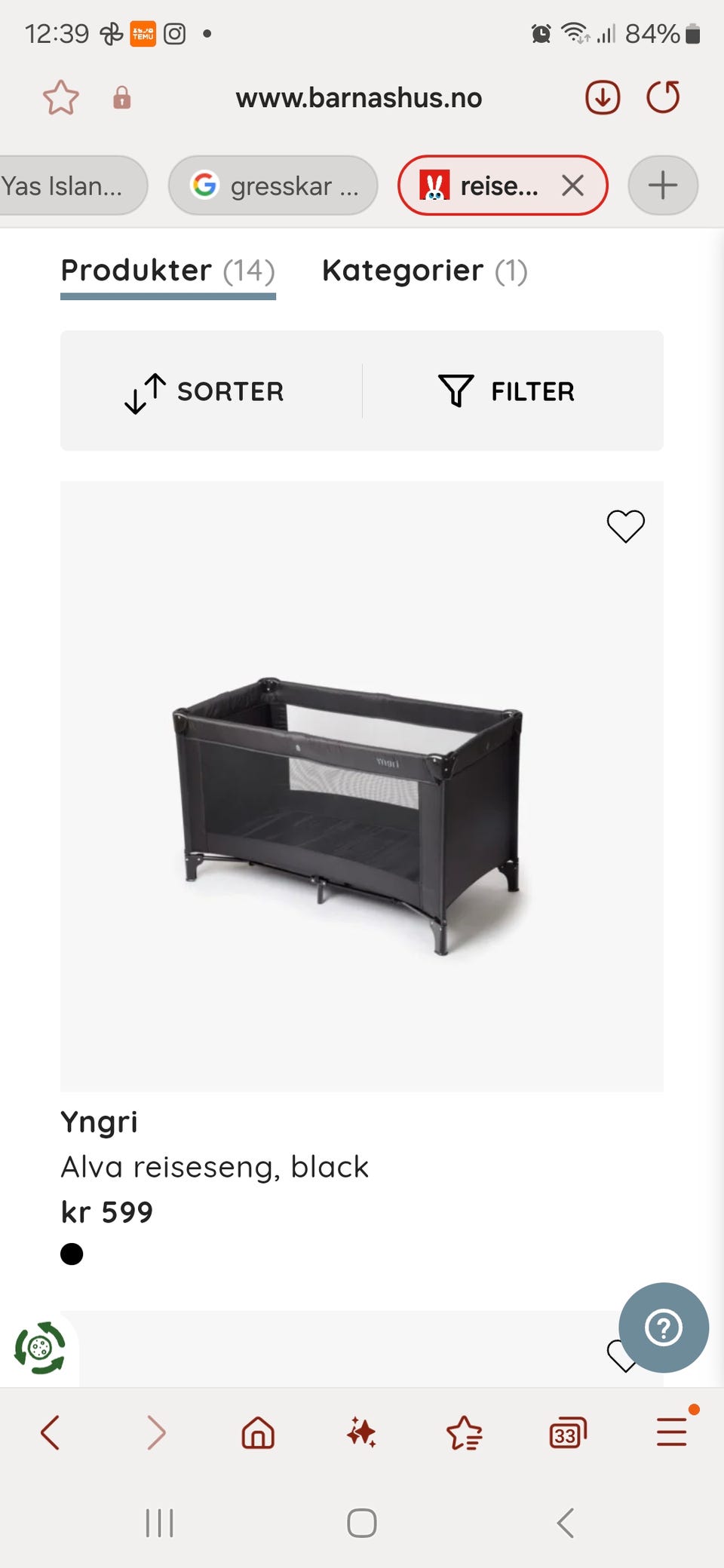724x1568 pixels.
Task: Open the browser downloads icon
Action: (603, 98)
